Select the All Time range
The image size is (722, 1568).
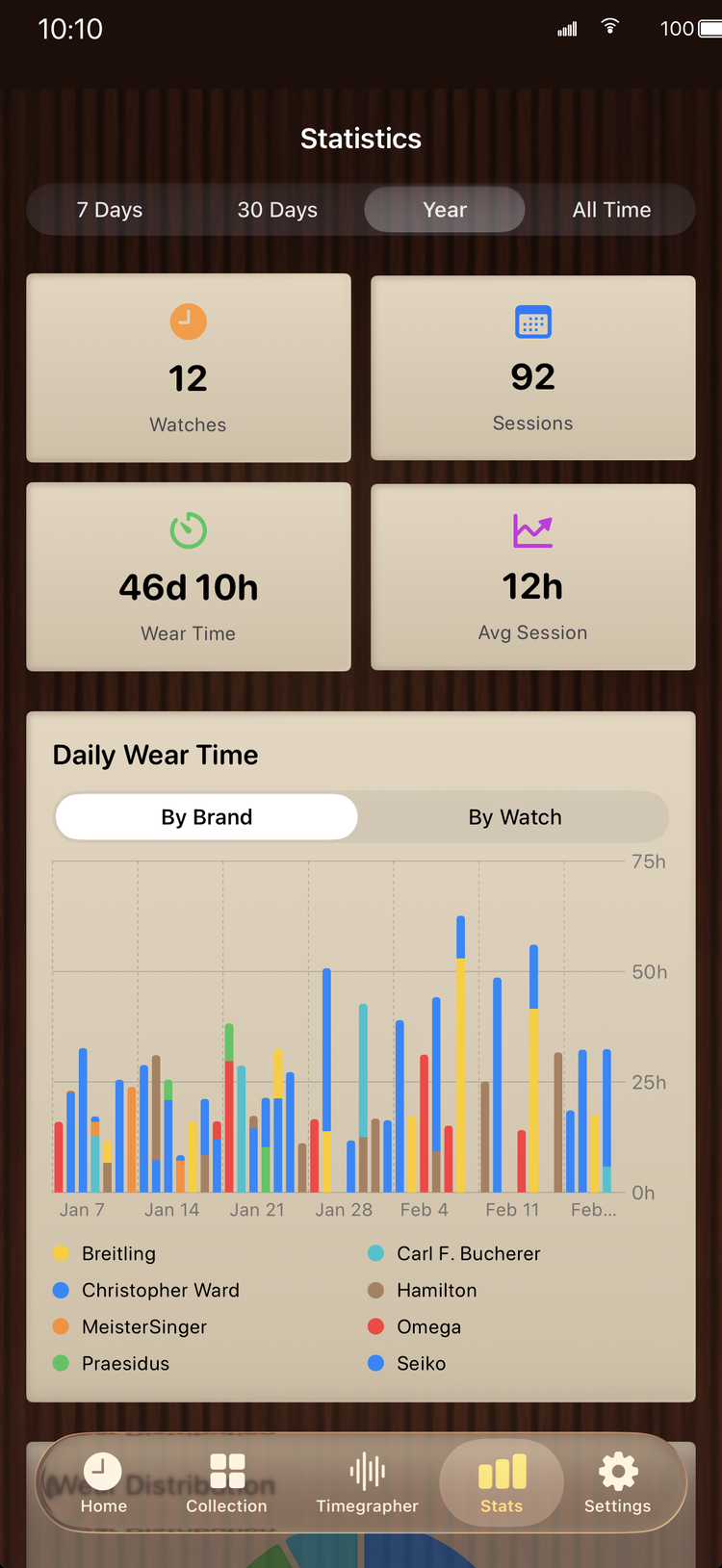[612, 209]
